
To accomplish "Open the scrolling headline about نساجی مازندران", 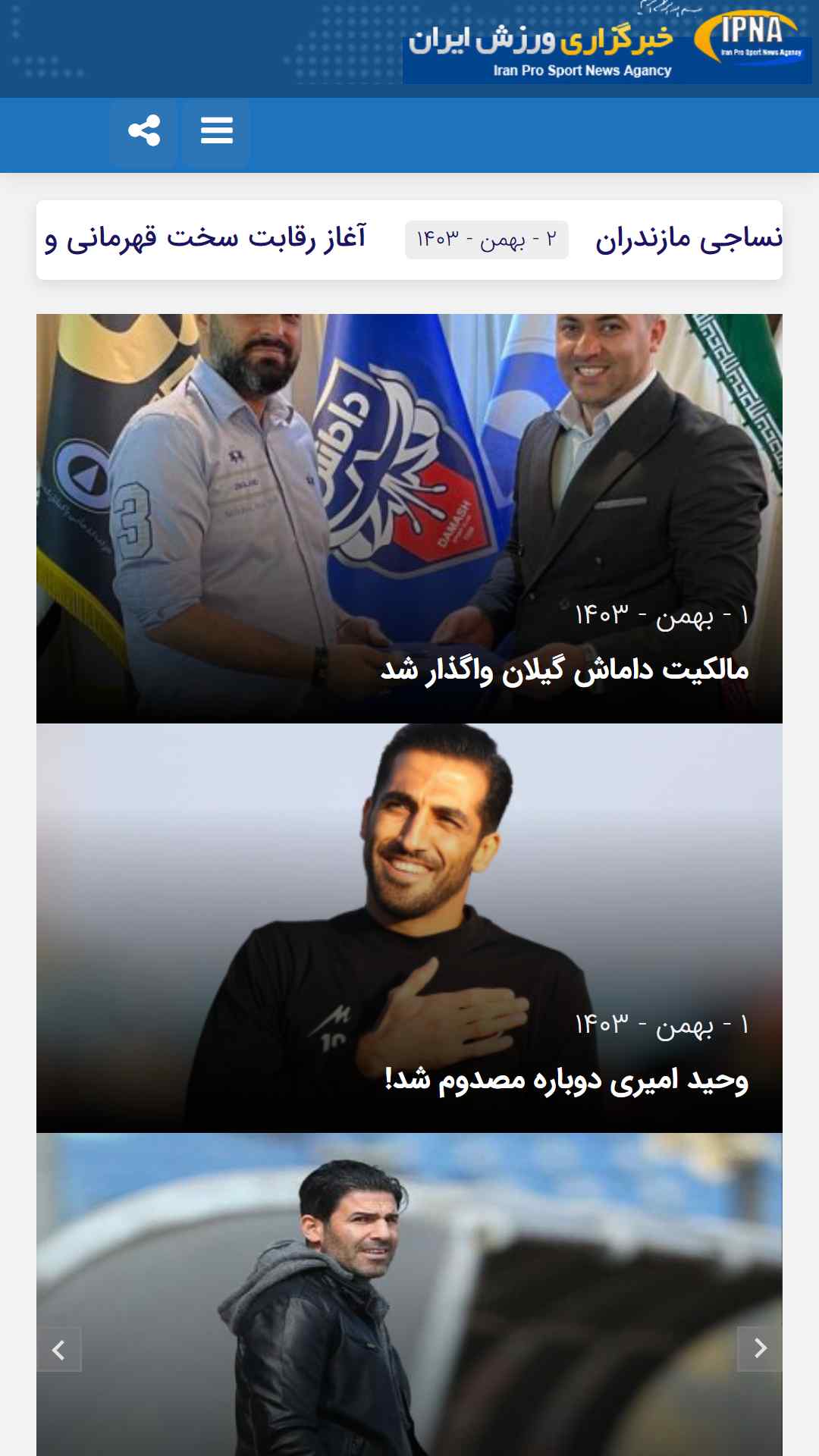I will coord(688,239).
